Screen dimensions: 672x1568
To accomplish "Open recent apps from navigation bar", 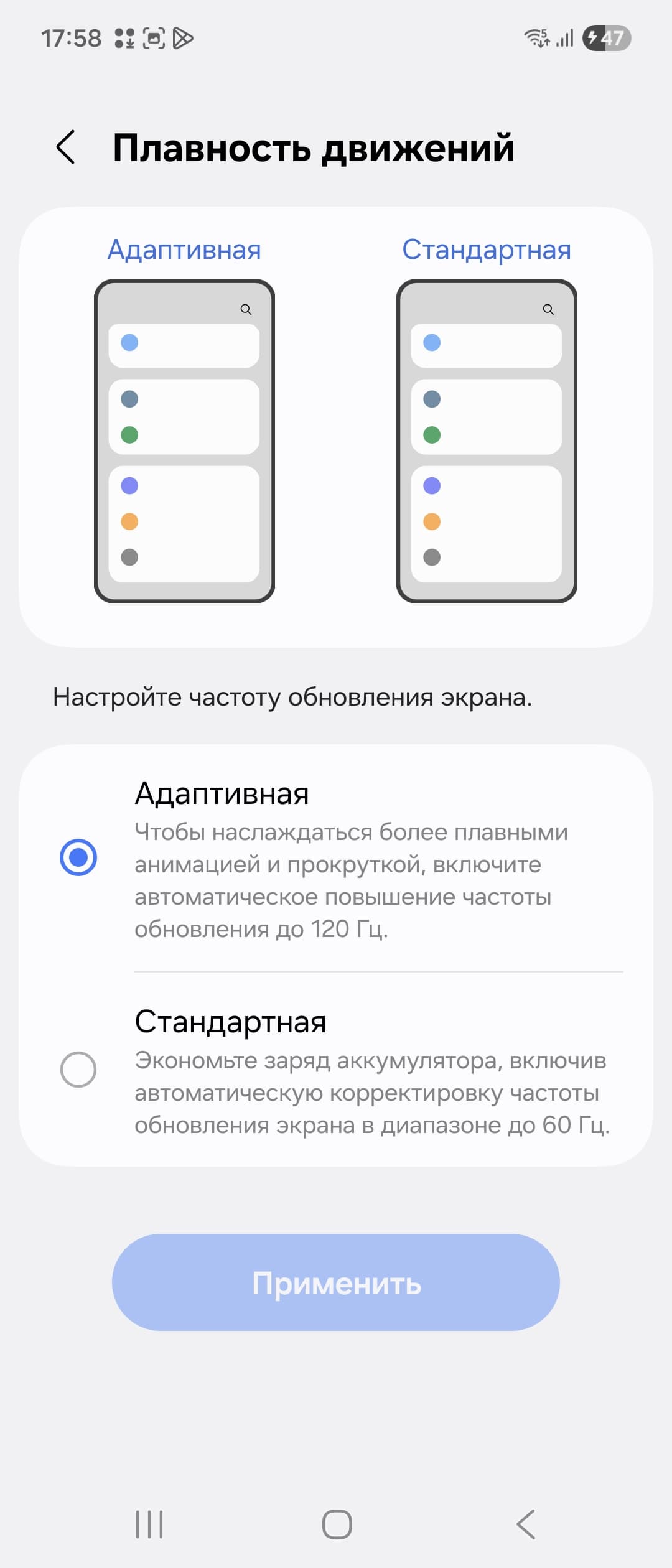I will coord(149,1524).
